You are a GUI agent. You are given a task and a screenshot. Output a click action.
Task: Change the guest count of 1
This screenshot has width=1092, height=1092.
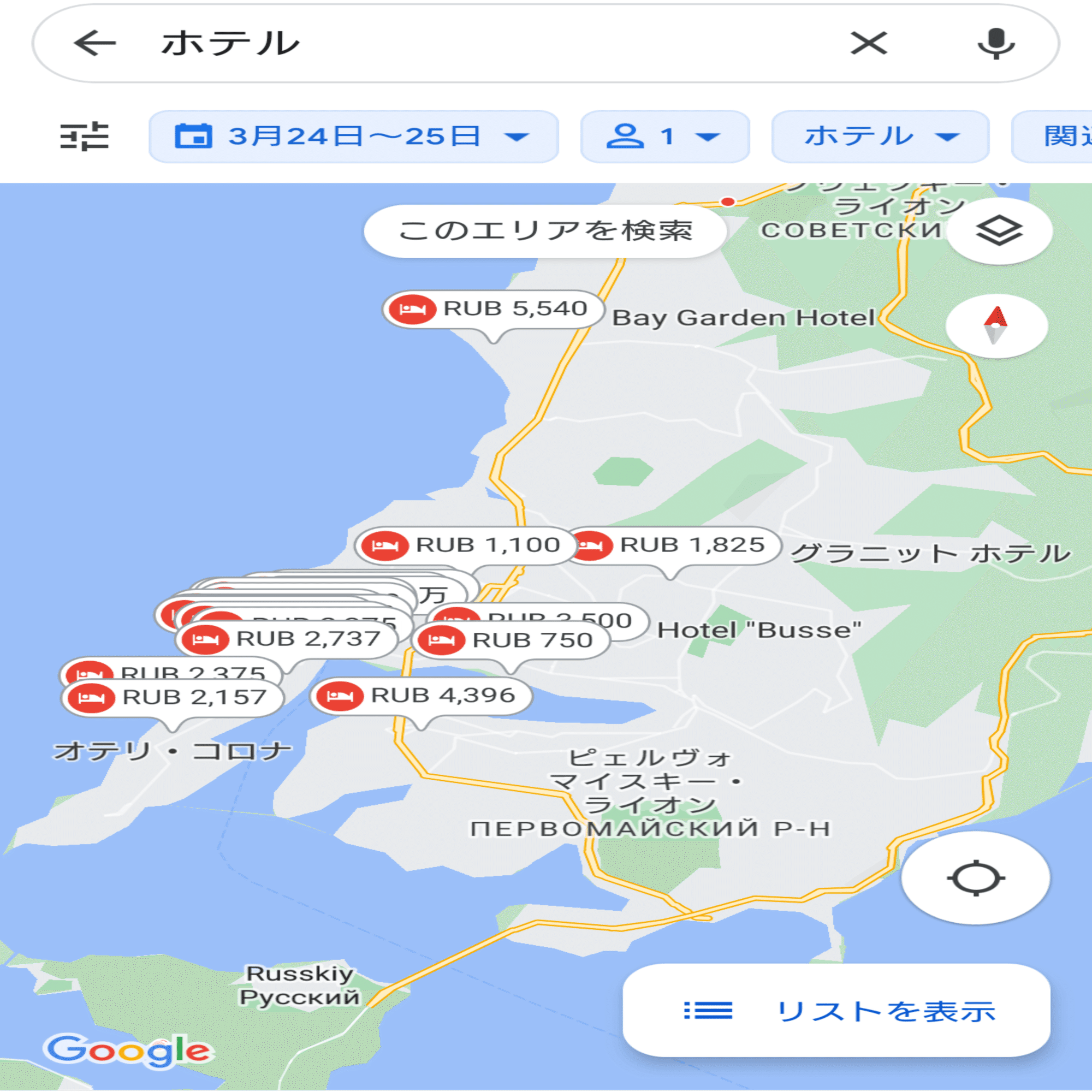664,136
